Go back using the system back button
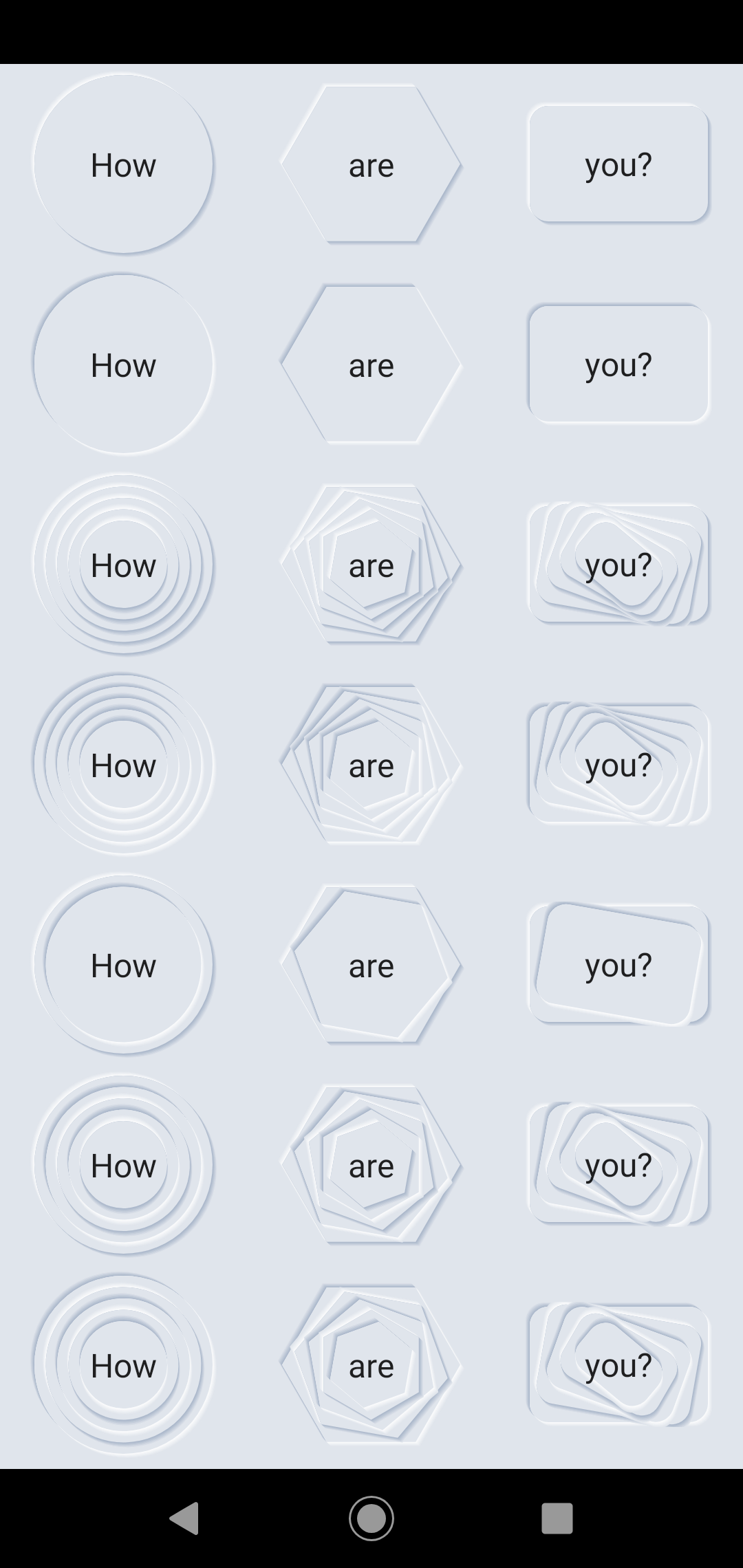The height and width of the screenshot is (1568, 743). click(x=184, y=1518)
